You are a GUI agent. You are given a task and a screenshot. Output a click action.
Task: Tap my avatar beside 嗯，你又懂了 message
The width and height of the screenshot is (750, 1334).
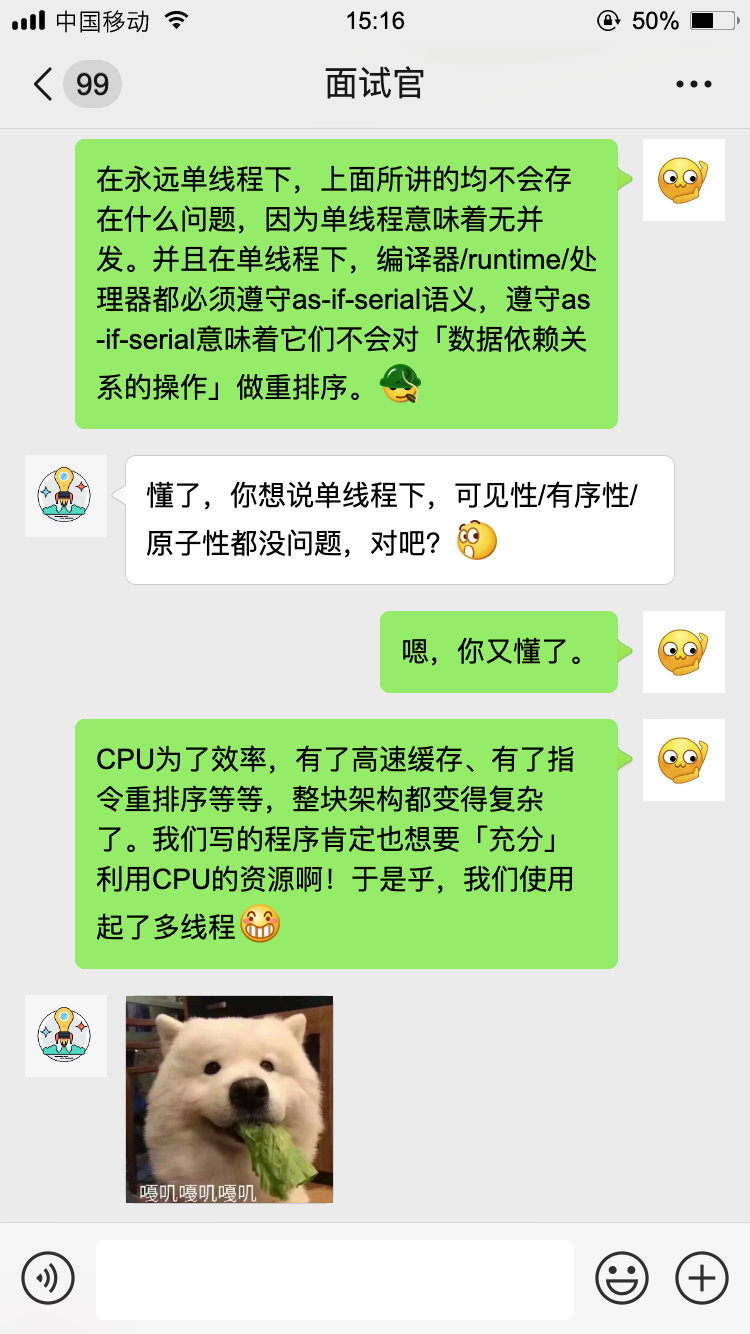coord(683,652)
